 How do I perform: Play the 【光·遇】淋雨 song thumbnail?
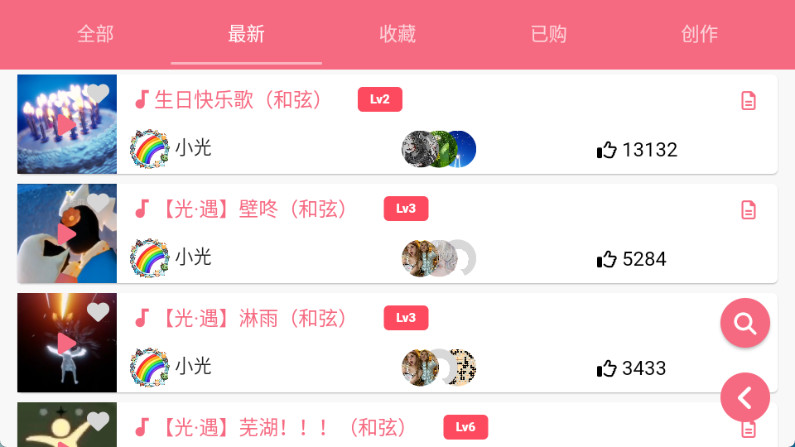[65, 344]
